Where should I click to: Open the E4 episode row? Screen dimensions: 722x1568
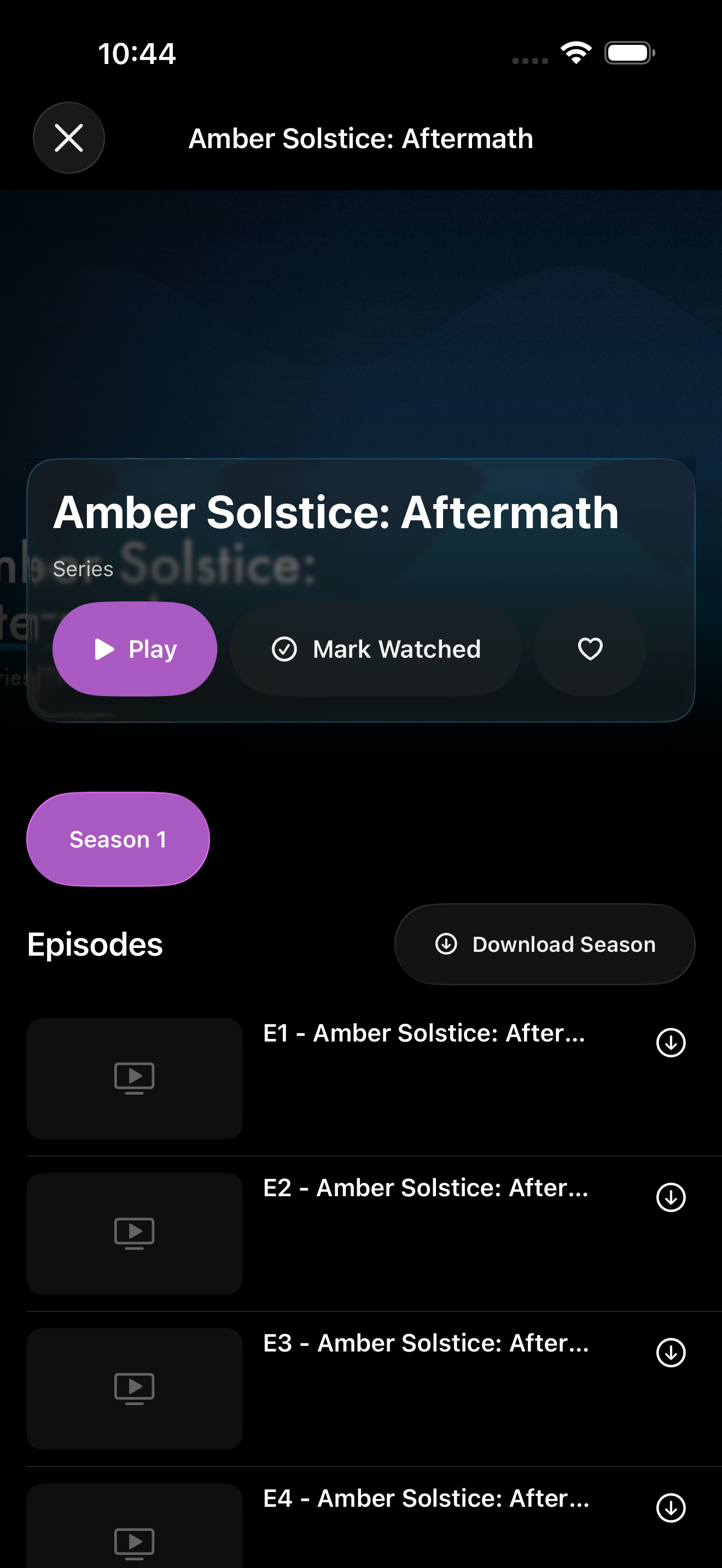(x=361, y=1518)
